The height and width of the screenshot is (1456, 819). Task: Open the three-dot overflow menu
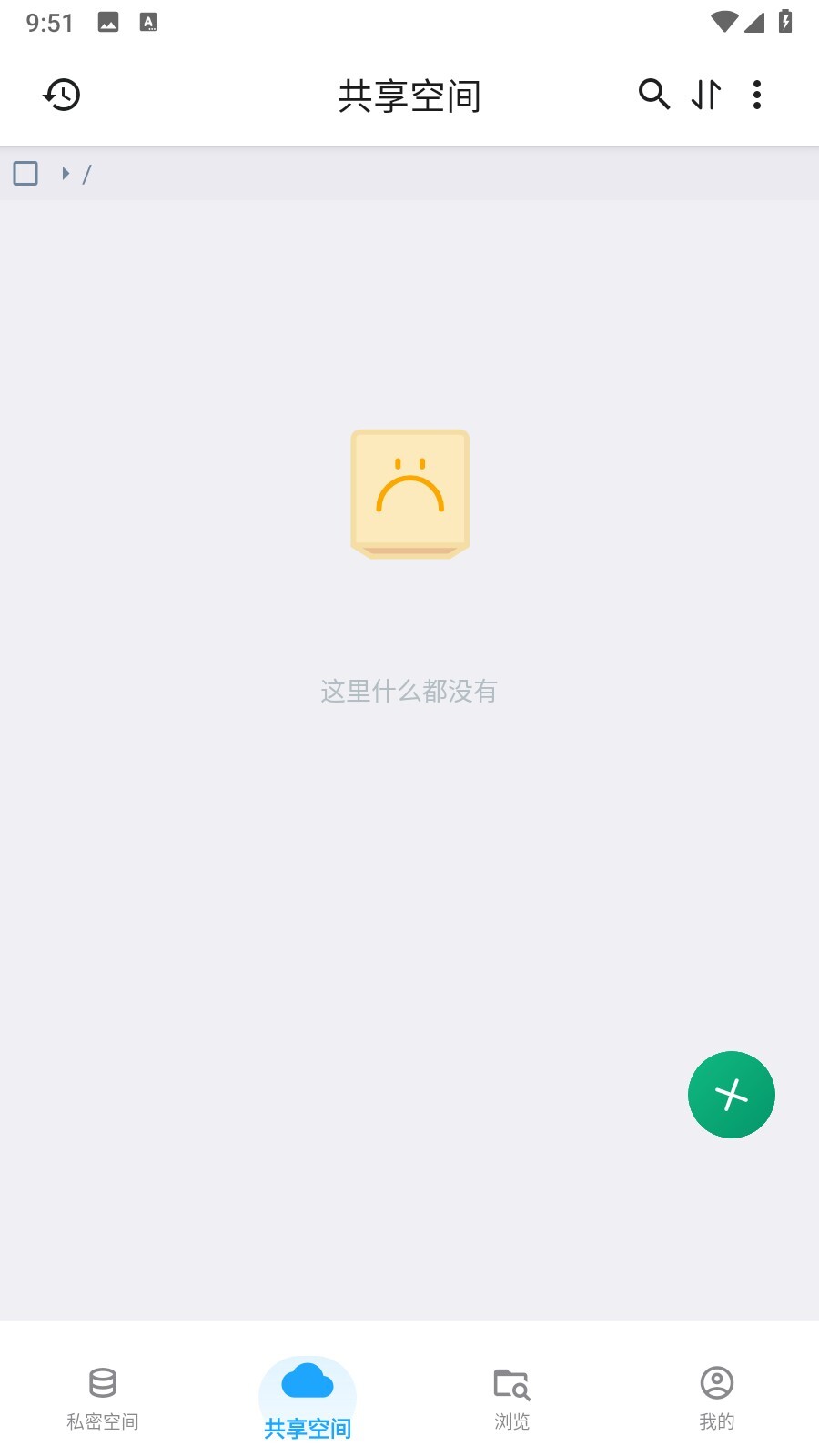(x=757, y=95)
